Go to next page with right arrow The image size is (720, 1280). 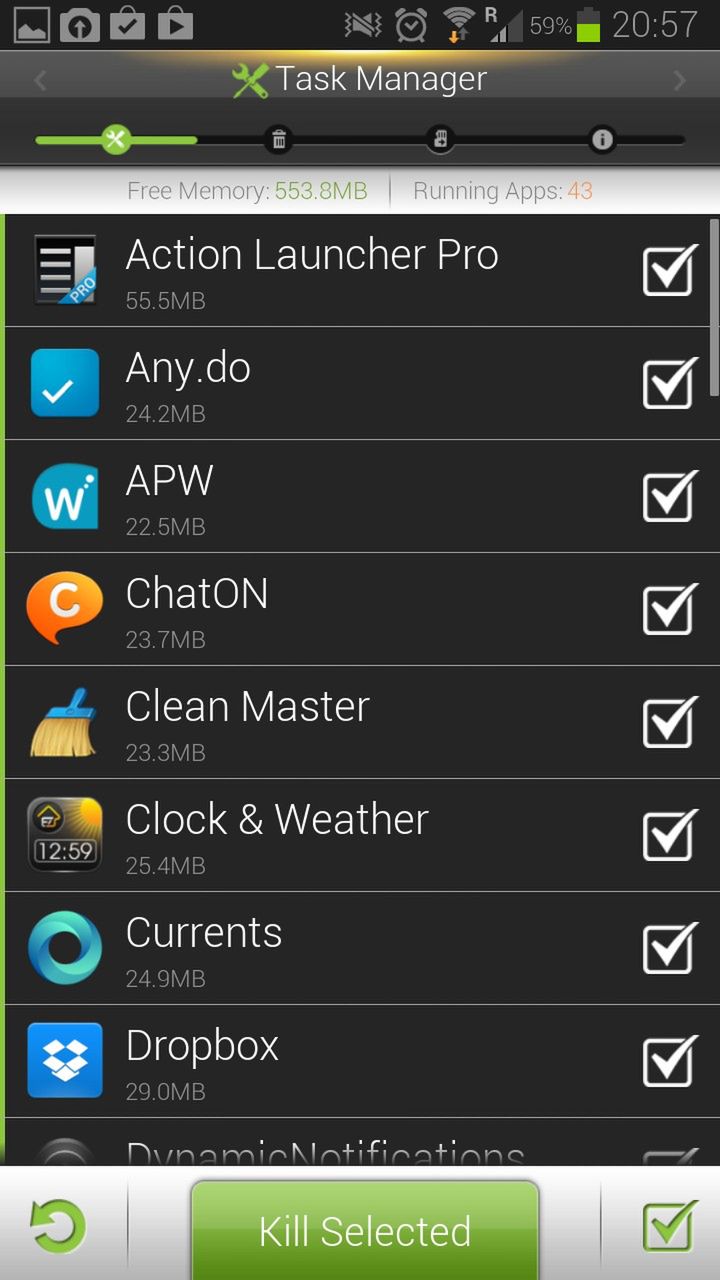(680, 81)
